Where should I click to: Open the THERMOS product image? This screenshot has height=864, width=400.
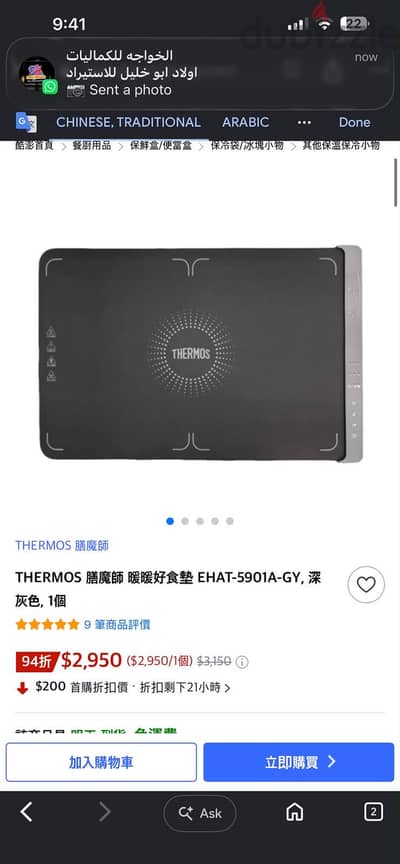point(201,353)
